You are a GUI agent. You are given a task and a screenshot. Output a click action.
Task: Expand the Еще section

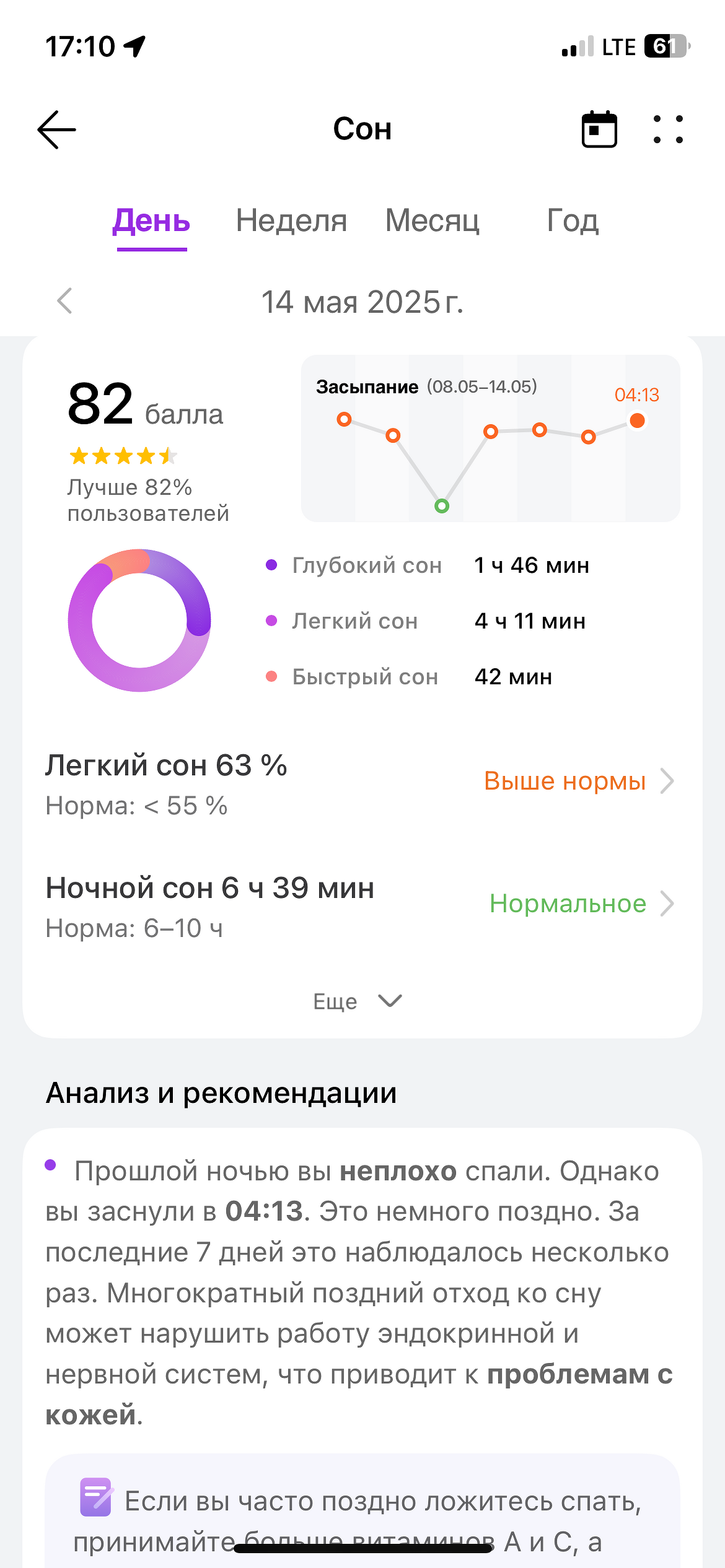358,1001
